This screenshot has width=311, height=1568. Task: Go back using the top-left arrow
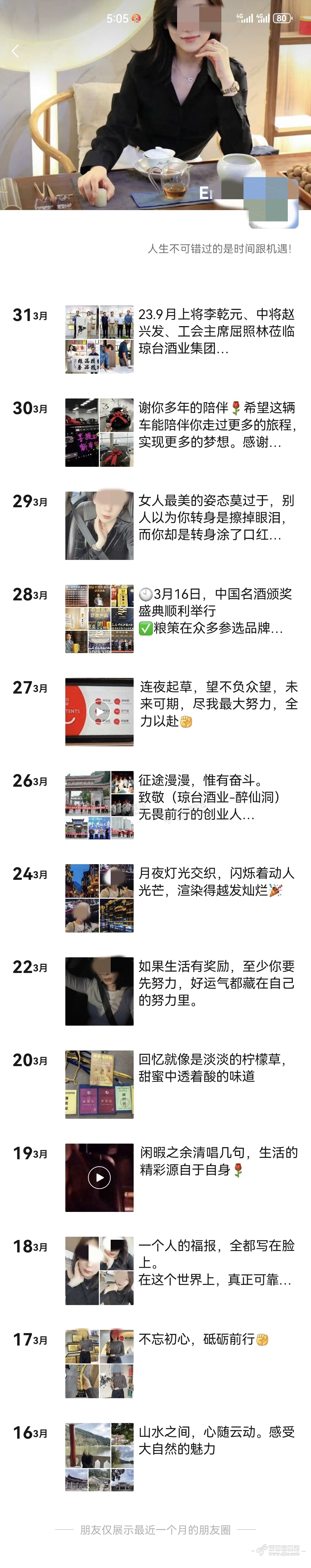15,51
